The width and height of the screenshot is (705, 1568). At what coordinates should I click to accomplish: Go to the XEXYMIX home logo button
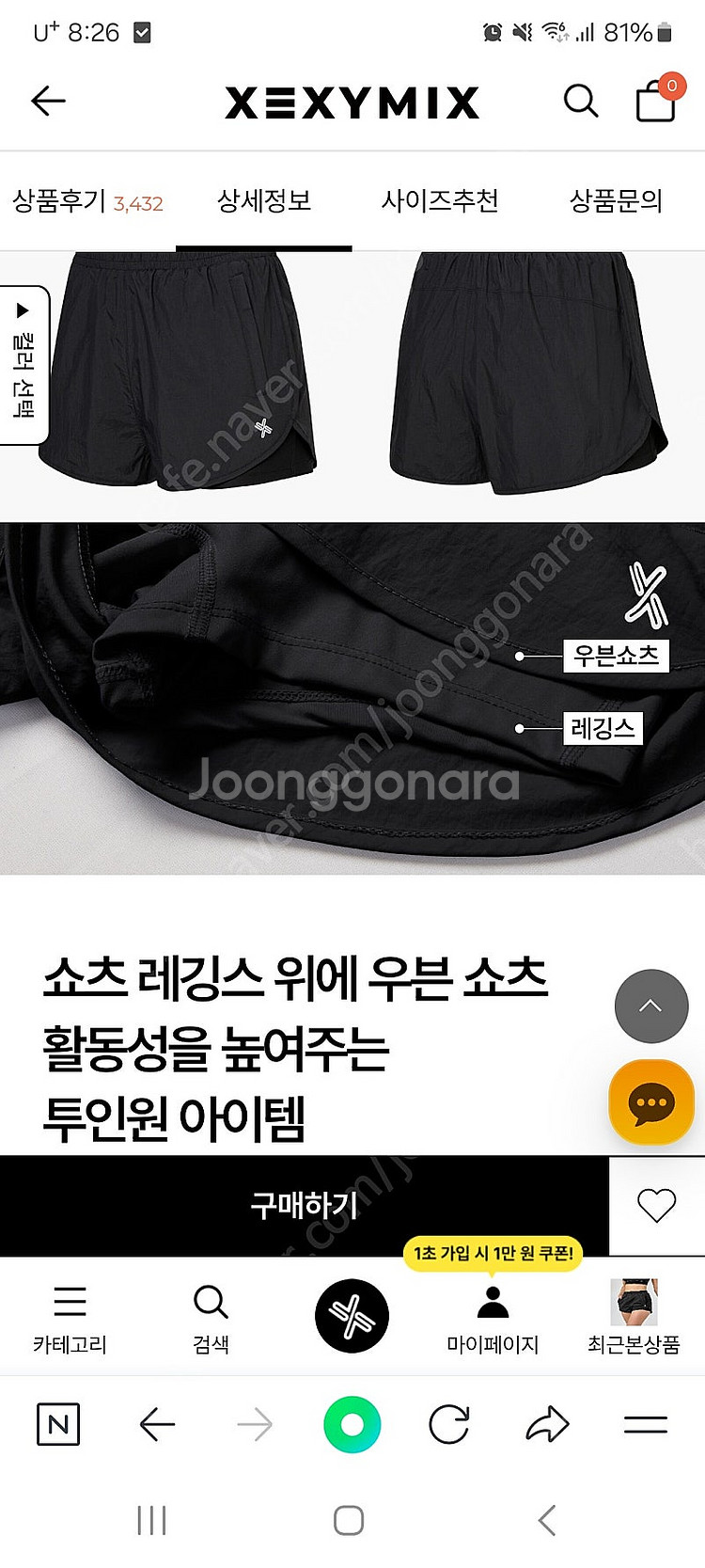click(x=352, y=1316)
